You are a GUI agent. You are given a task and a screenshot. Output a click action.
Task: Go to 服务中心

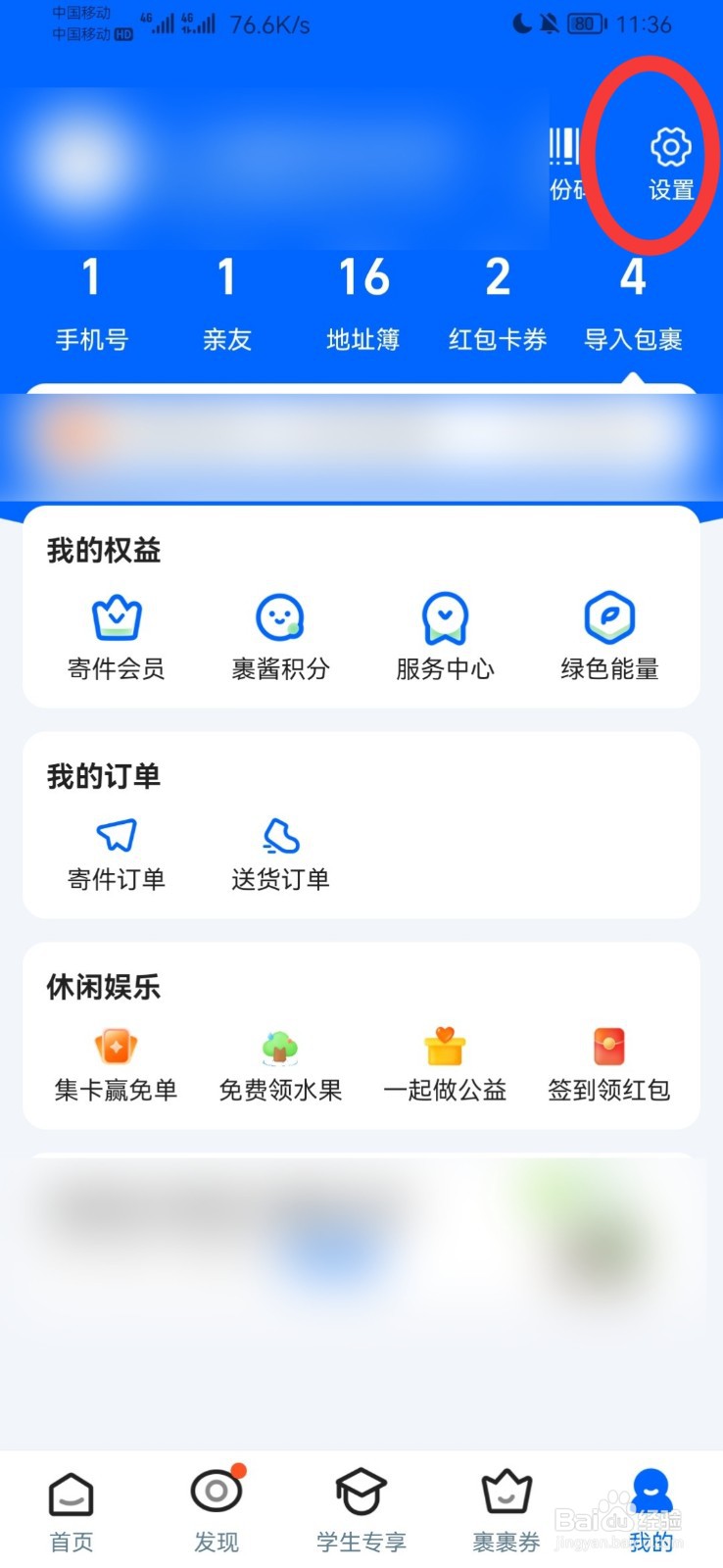(445, 637)
